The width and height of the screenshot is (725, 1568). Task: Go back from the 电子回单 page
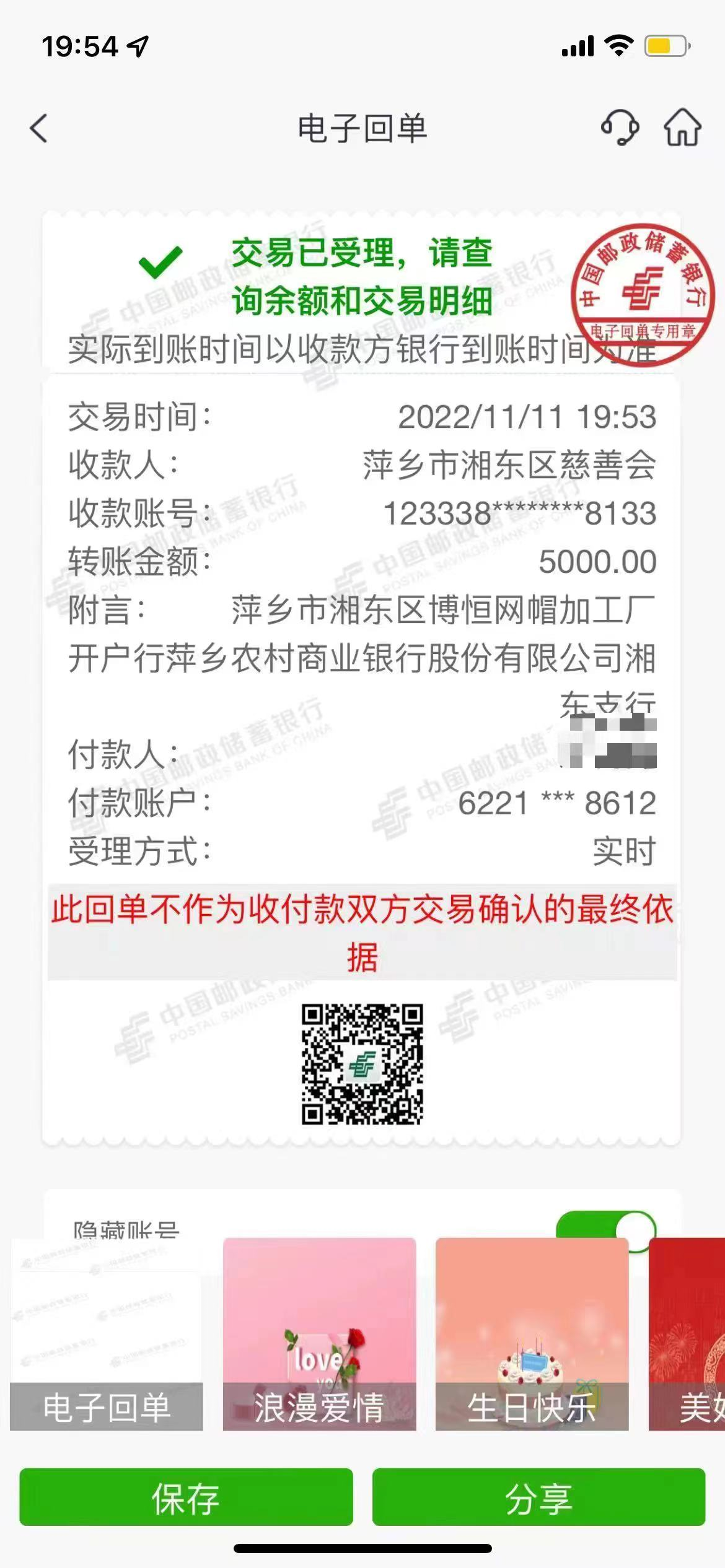pos(39,129)
